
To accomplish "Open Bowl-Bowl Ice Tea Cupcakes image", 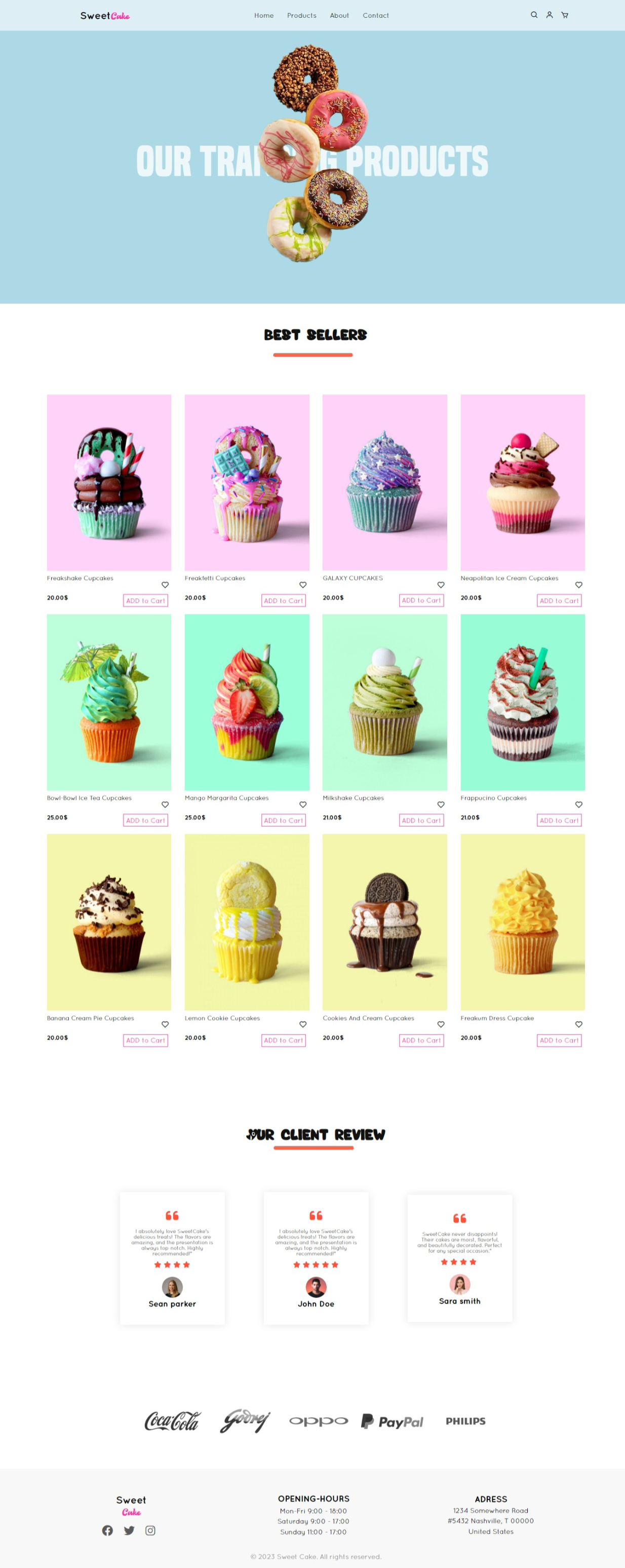I will point(109,702).
